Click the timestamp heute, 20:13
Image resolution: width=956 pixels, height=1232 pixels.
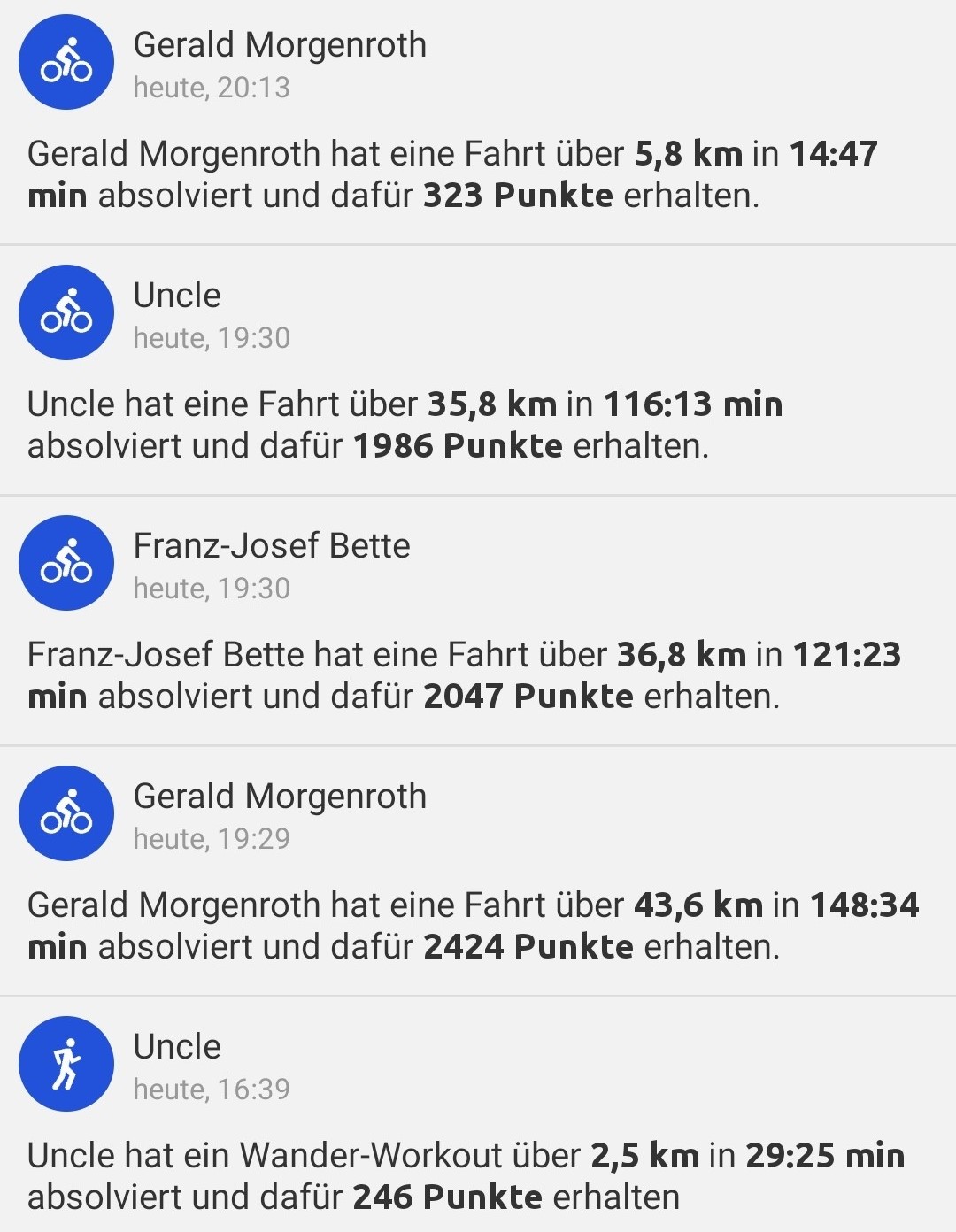212,89
